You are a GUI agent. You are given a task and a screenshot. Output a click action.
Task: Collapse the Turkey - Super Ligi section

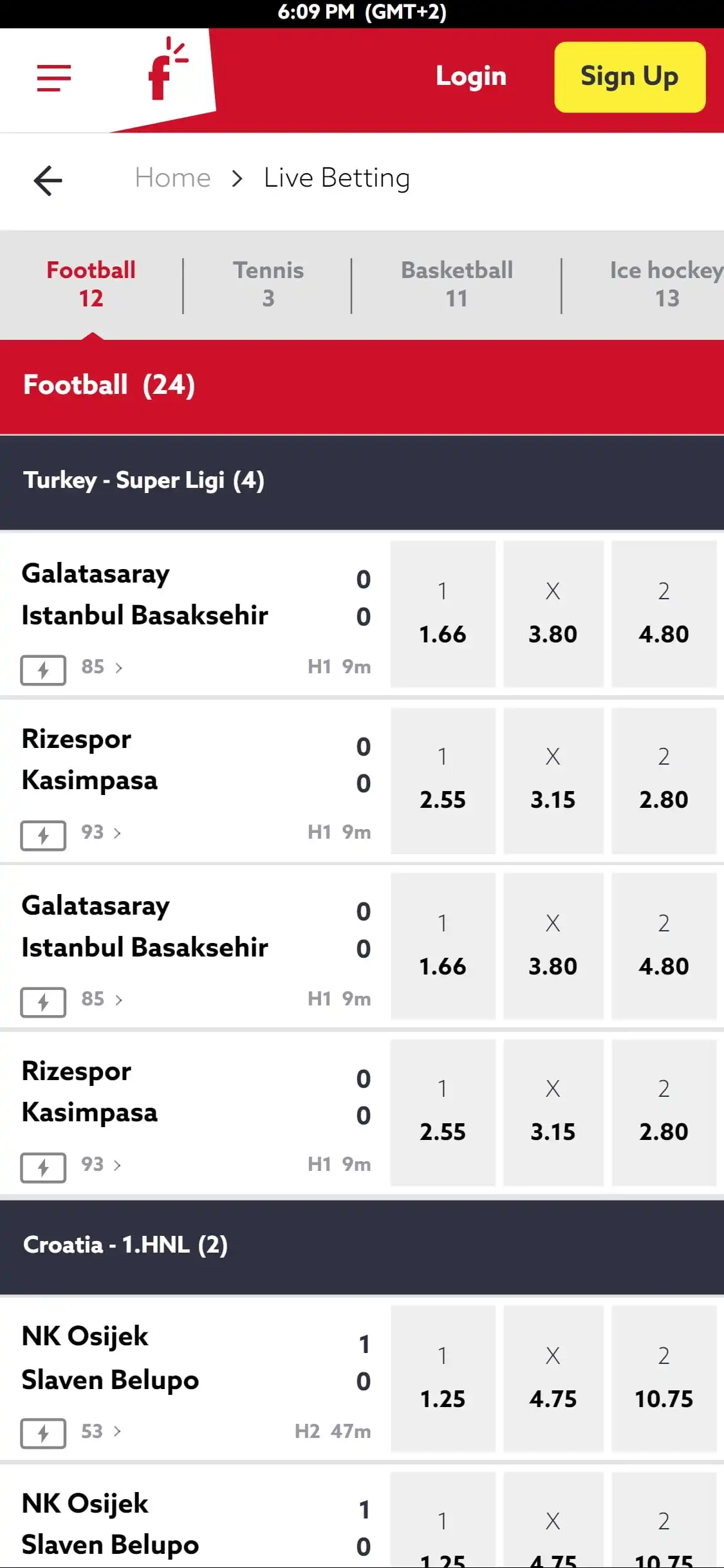(362, 481)
